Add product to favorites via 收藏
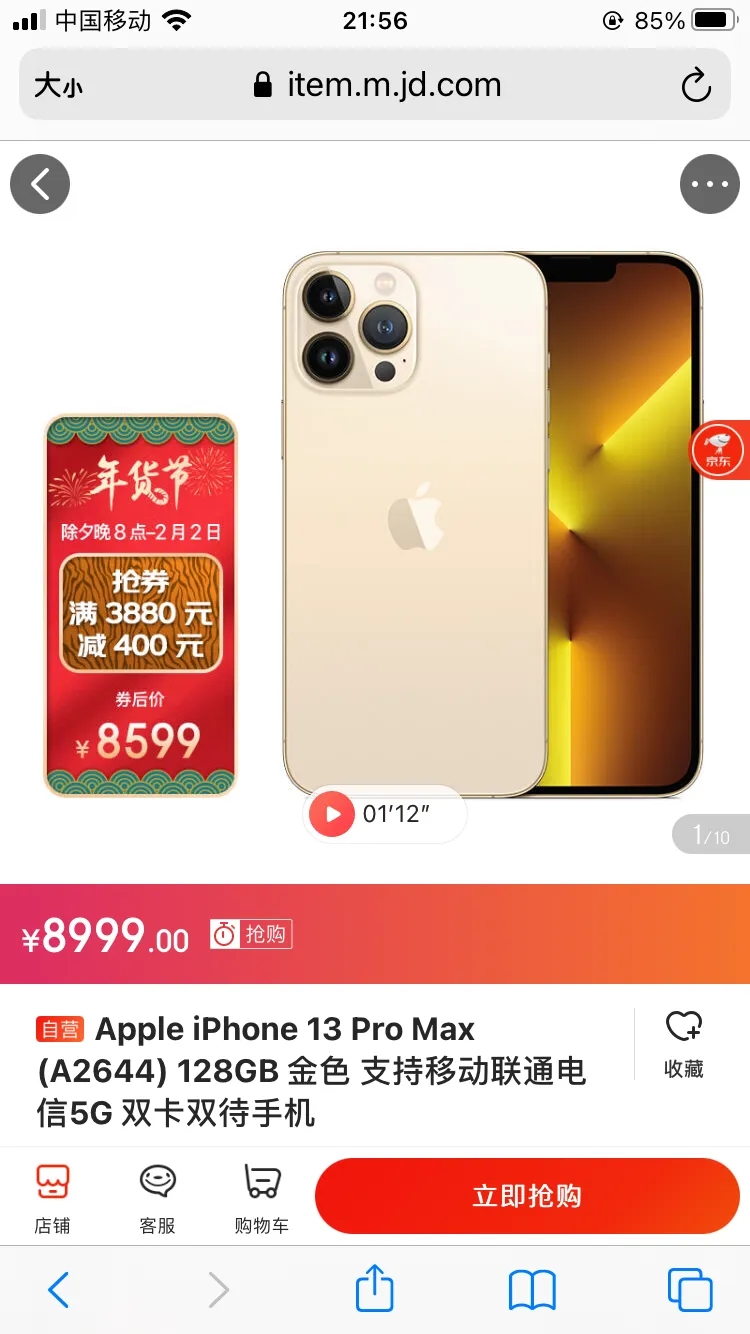750x1334 pixels. [x=684, y=1044]
